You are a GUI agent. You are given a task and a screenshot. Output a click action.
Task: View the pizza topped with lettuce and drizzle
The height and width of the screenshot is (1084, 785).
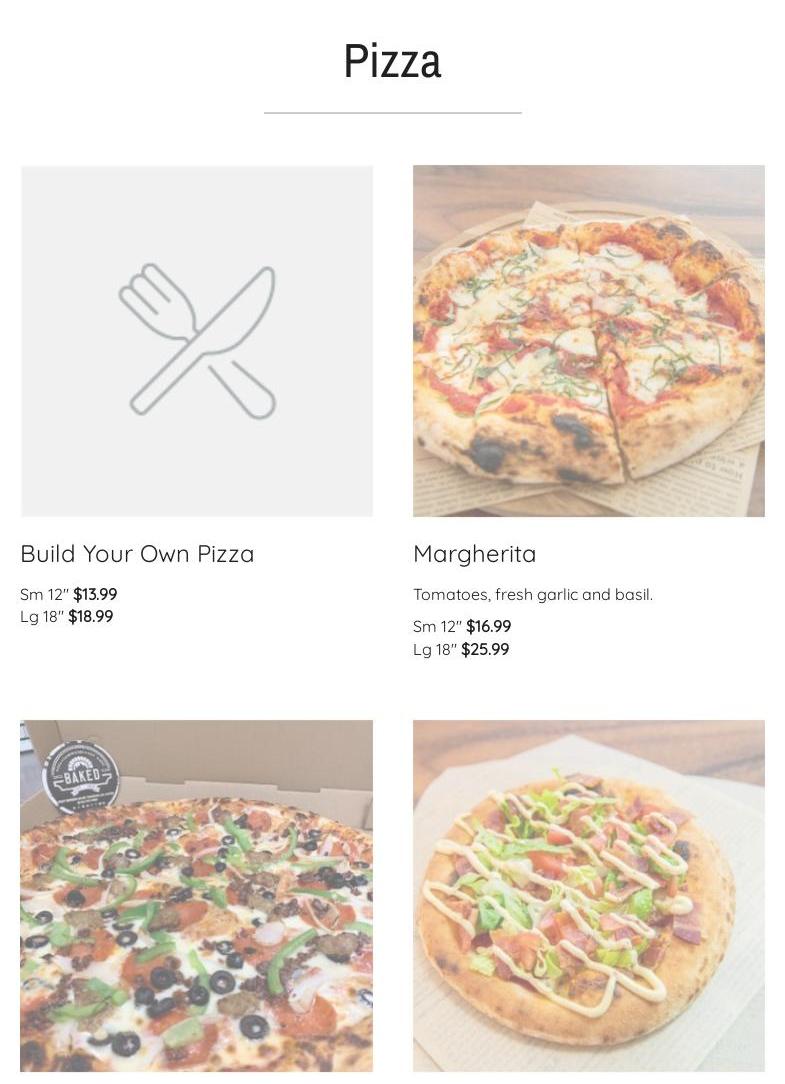click(x=588, y=895)
